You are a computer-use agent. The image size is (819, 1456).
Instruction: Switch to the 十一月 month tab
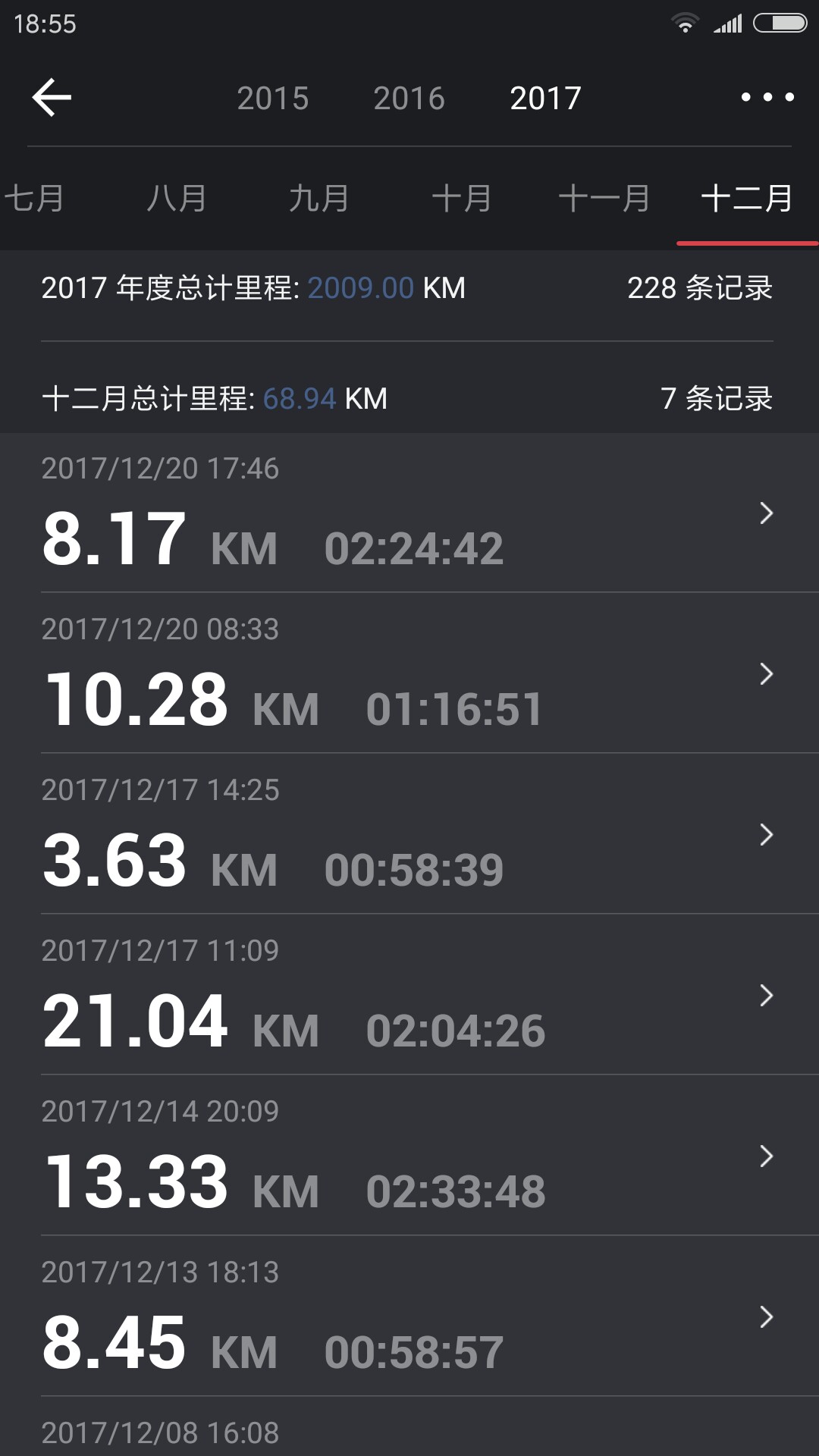604,199
